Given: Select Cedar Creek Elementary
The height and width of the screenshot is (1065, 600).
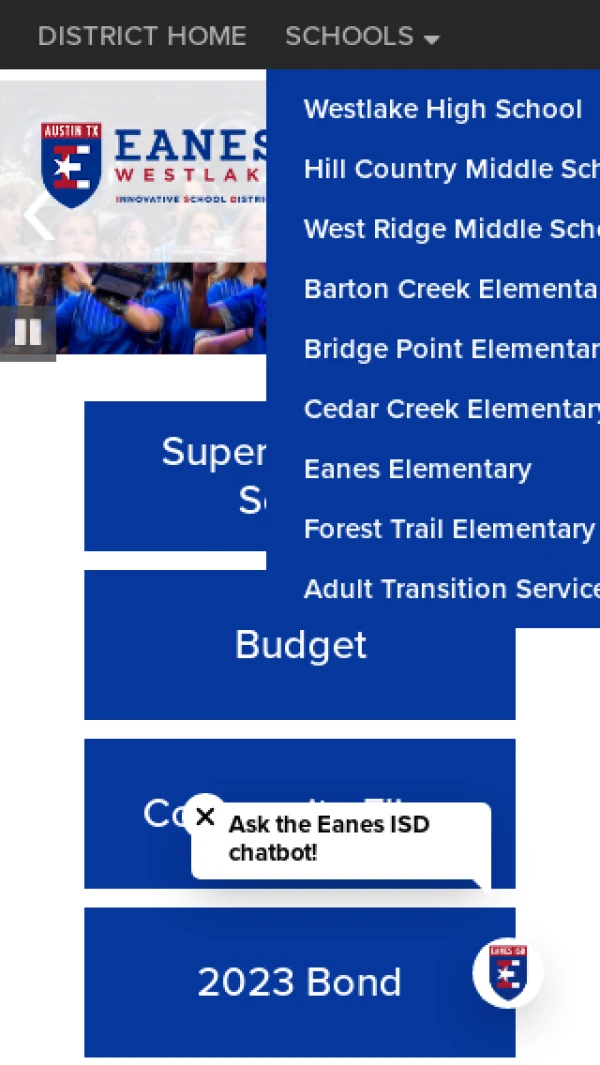Looking at the screenshot, I should [450, 409].
